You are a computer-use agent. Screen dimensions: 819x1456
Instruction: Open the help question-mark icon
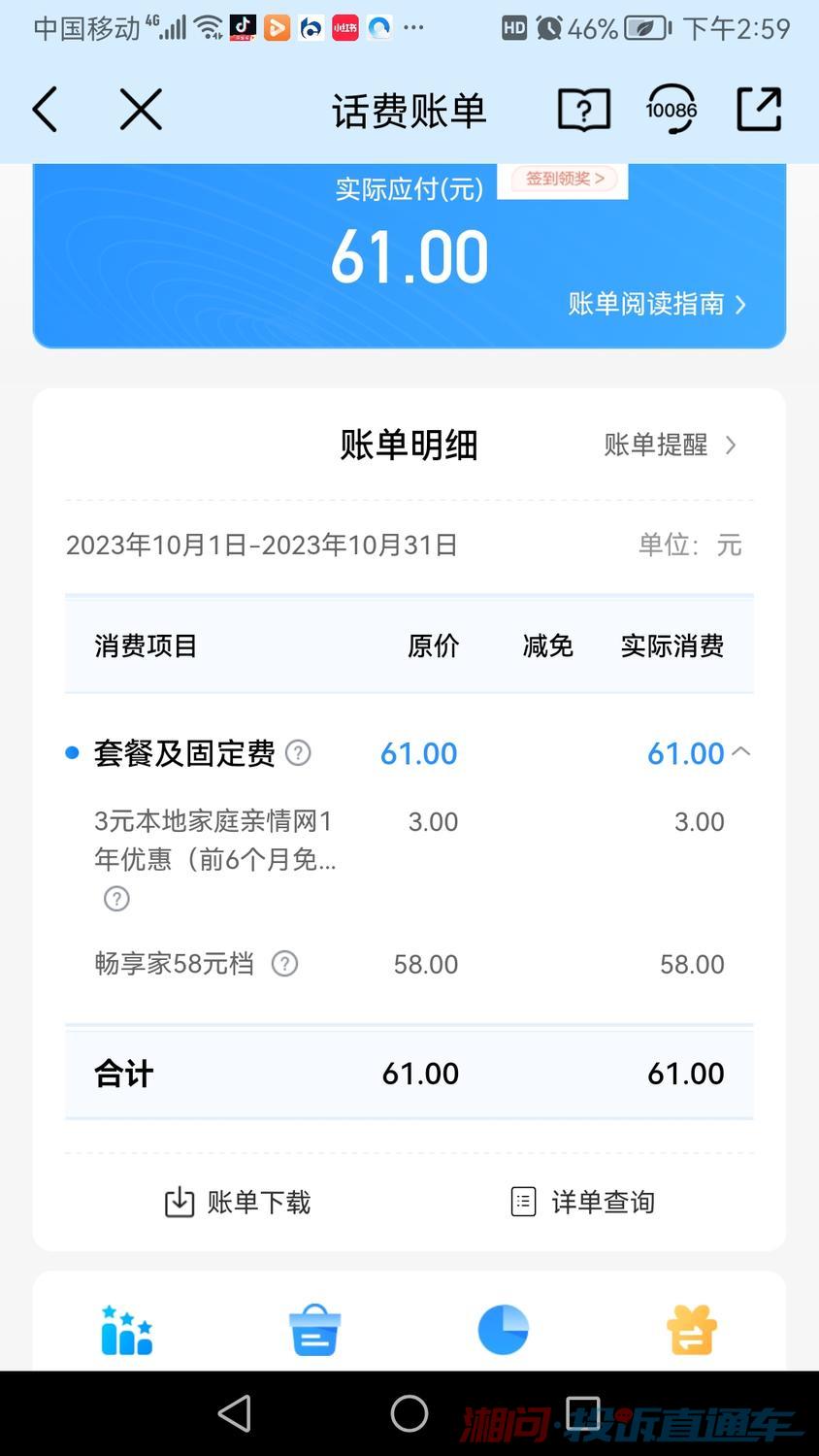tap(583, 110)
